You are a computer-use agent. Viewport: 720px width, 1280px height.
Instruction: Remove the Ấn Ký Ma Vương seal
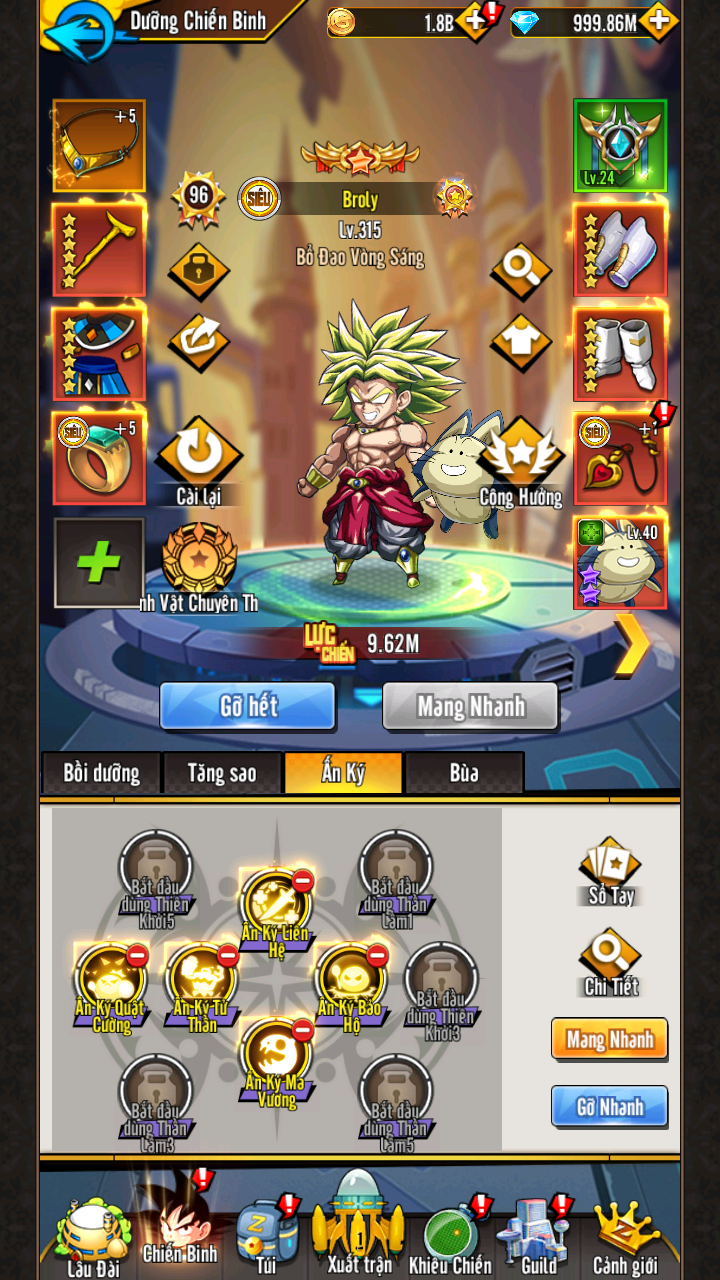pyautogui.click(x=302, y=1030)
